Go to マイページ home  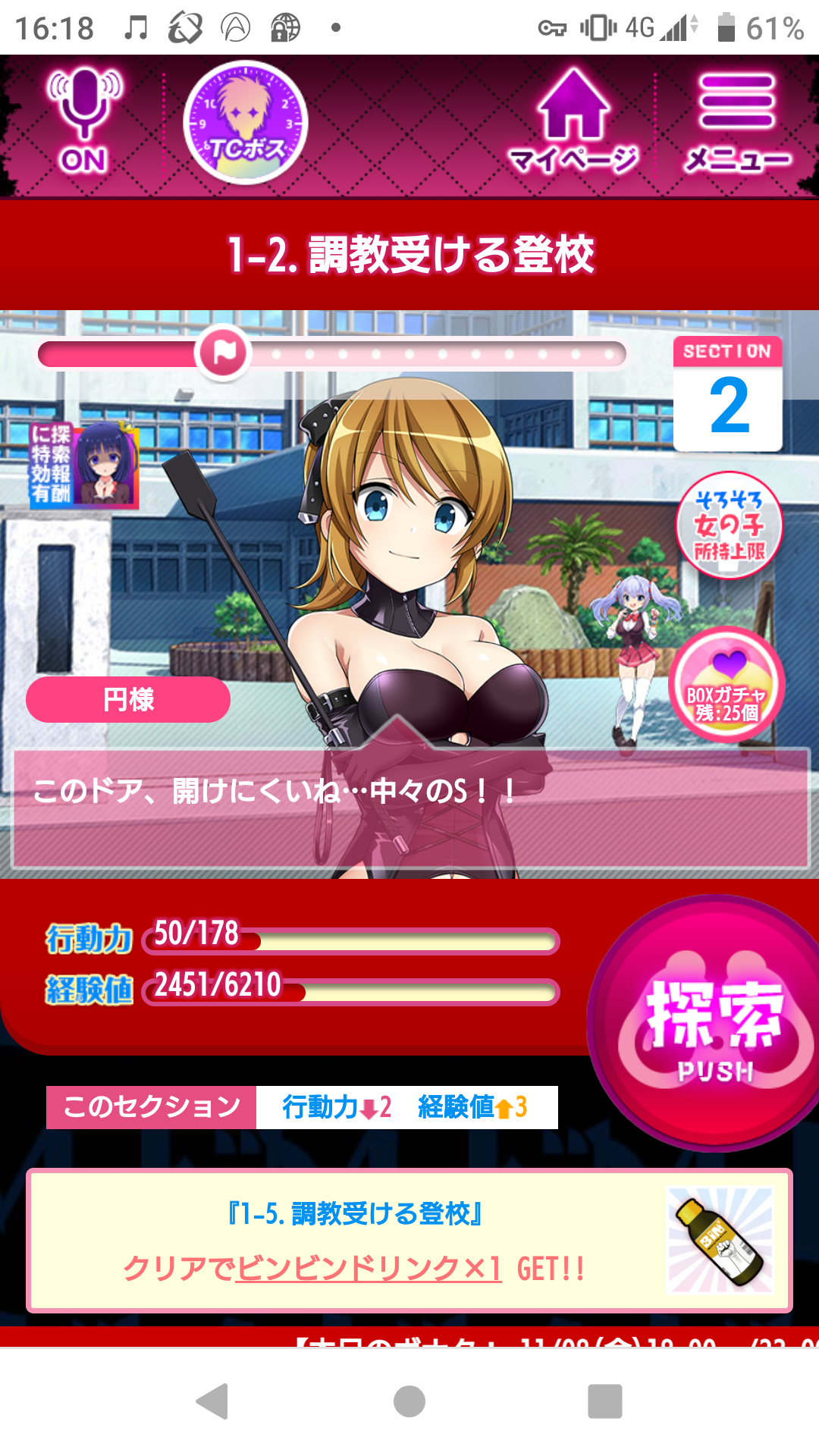[574, 121]
